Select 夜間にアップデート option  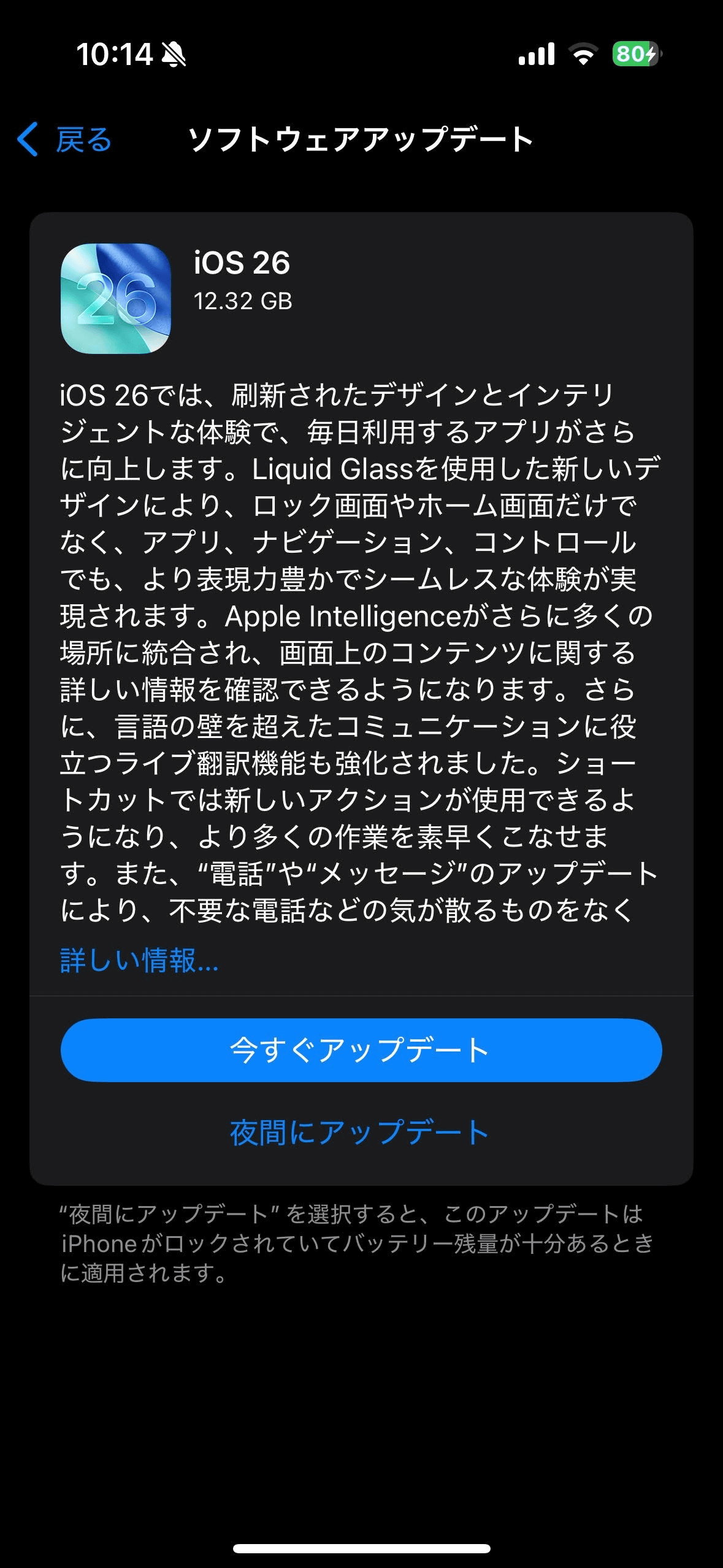(x=359, y=1132)
